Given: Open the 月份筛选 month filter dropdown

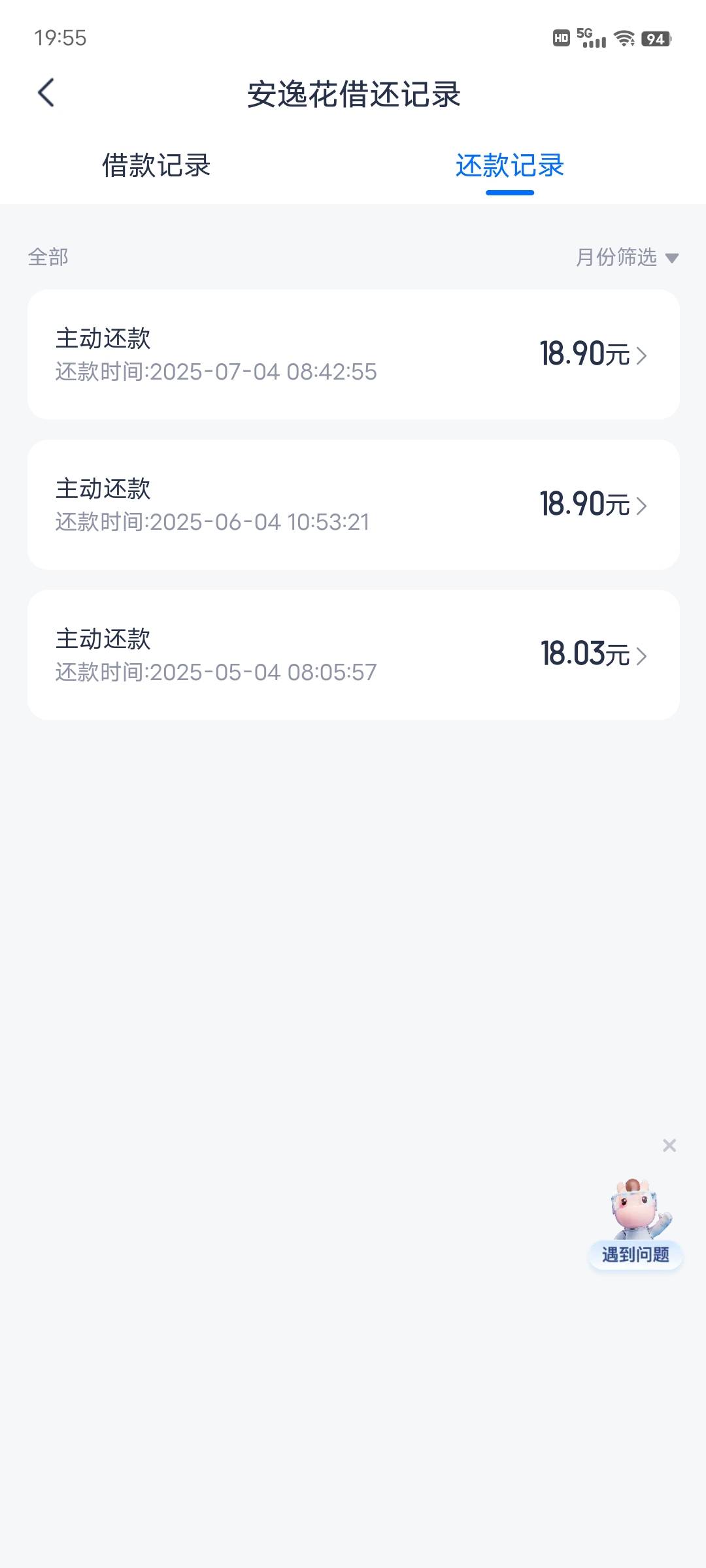Looking at the screenshot, I should [x=628, y=257].
